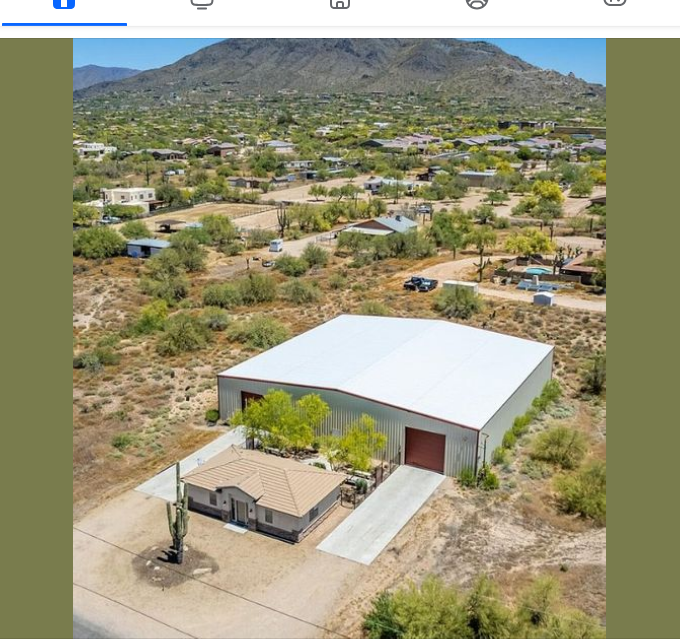
Task: Open the Marketplace tab
Action: [x=340, y=4]
